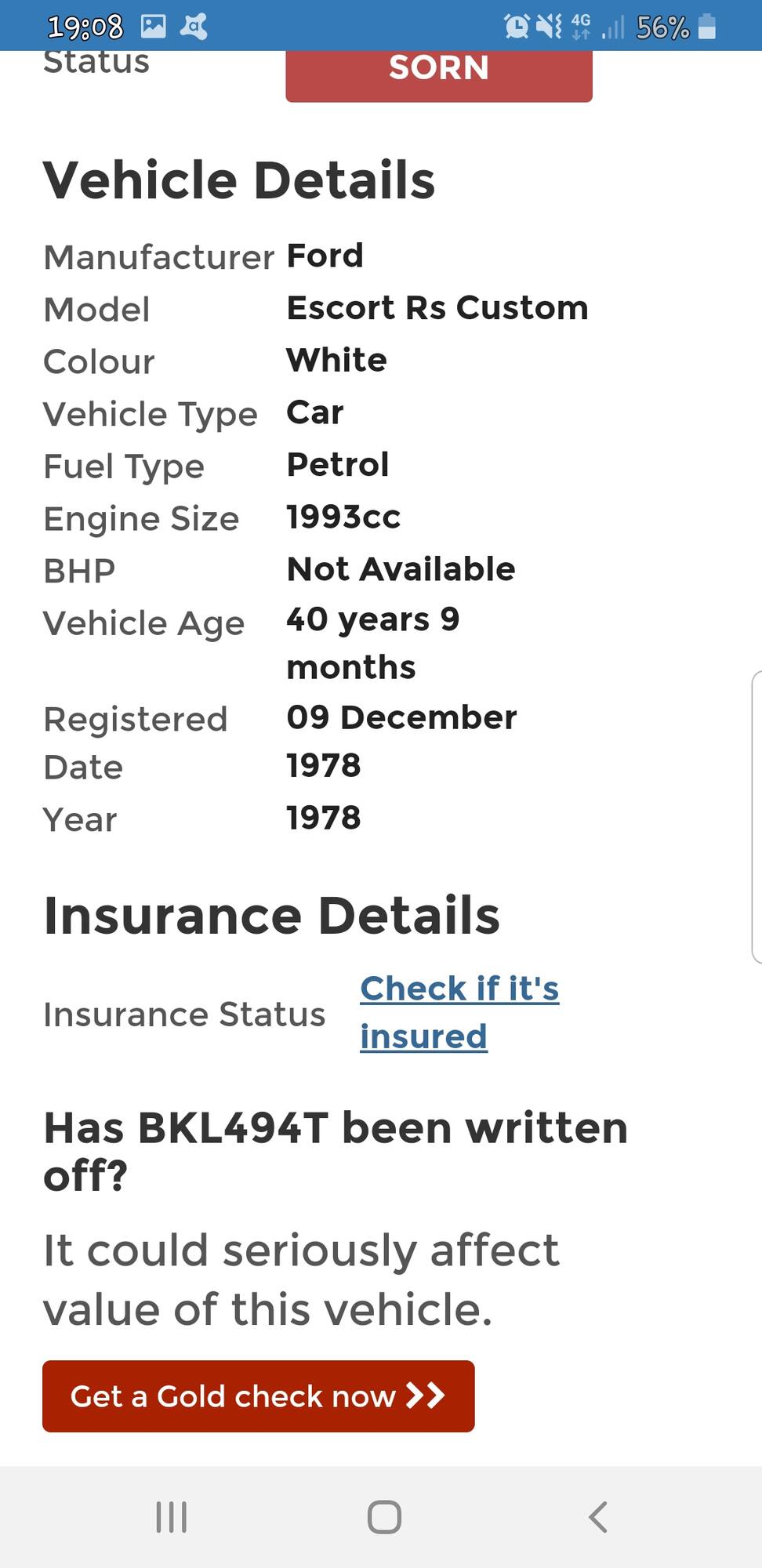The image size is (762, 1568).
Task: Open the 'Check if it's insured' link
Action: 459,1012
